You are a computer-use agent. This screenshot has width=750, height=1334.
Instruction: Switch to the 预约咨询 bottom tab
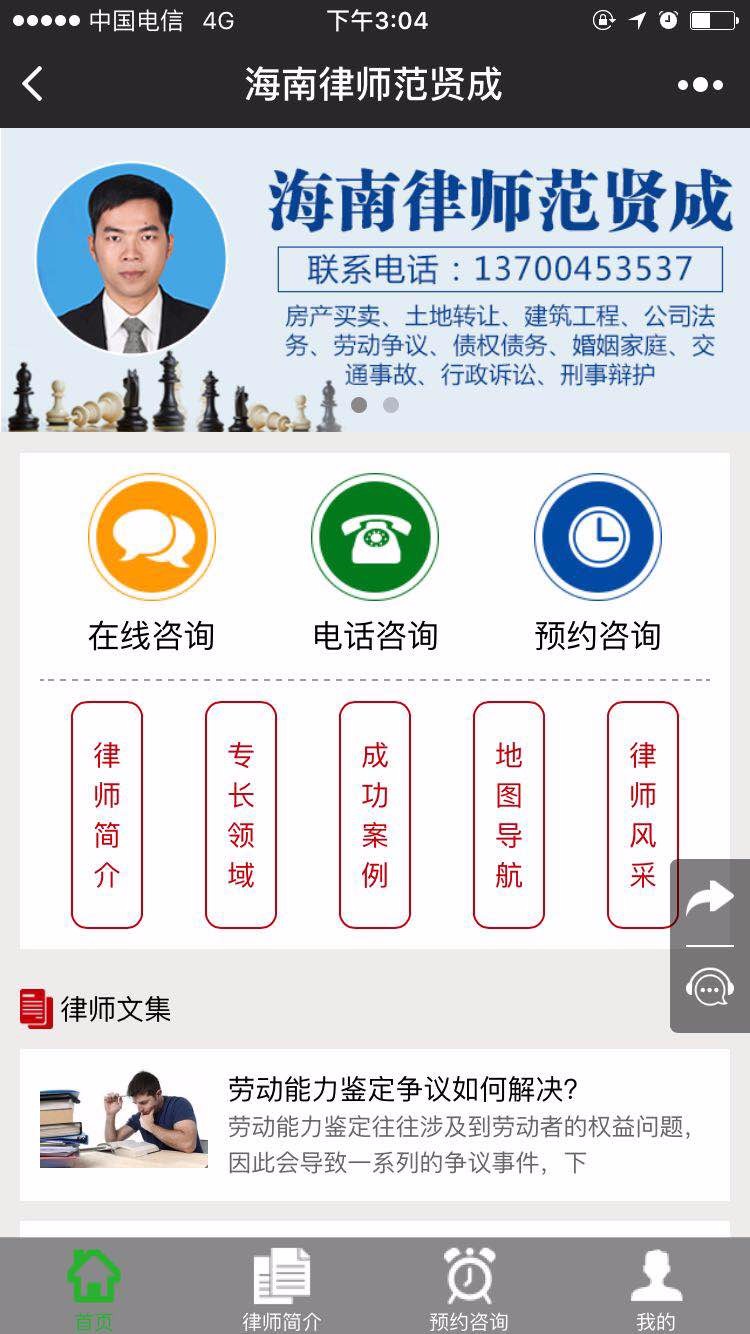click(x=469, y=1288)
